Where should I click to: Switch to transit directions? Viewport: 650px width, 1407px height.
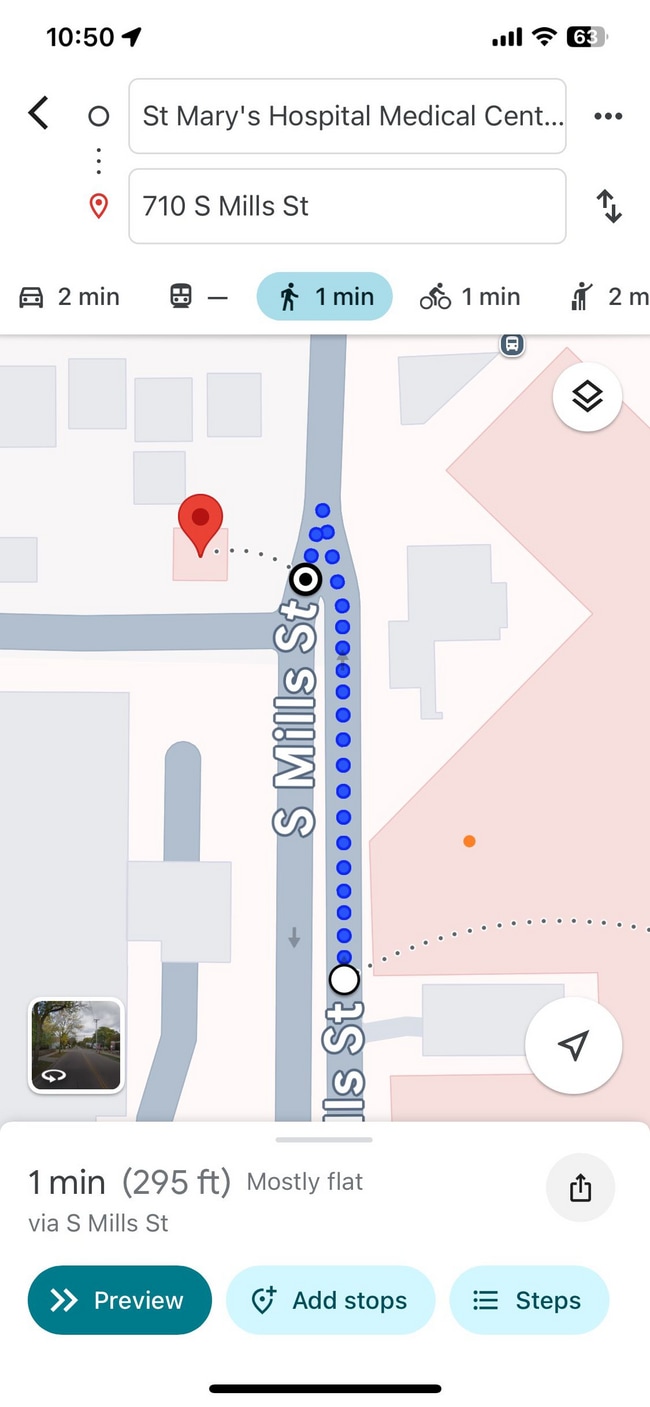(x=198, y=297)
